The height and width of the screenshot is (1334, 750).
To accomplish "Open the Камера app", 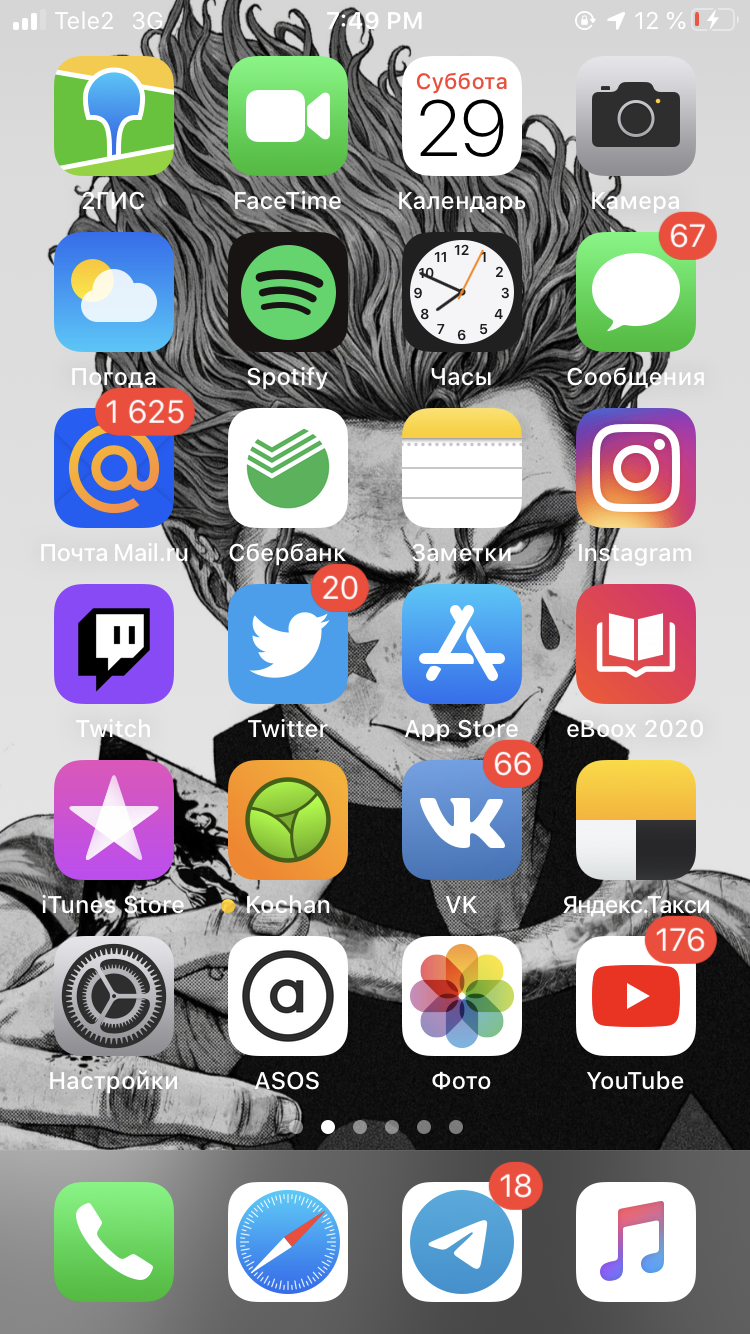I will tap(636, 116).
